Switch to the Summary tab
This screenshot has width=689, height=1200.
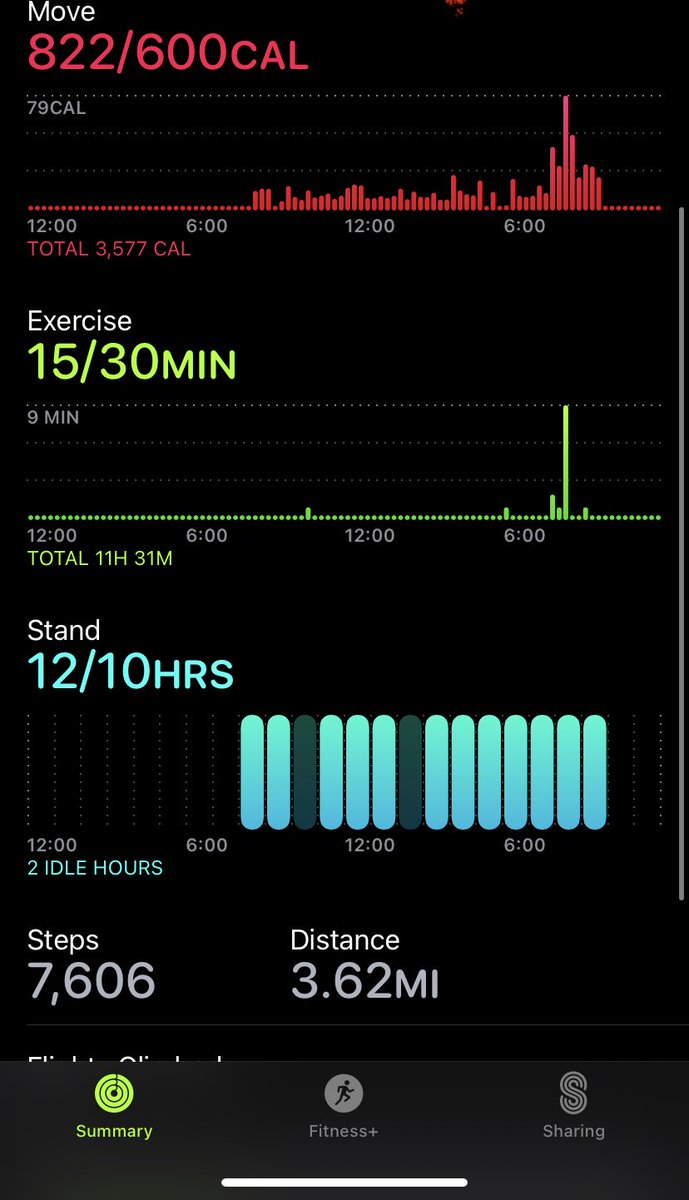114,1107
